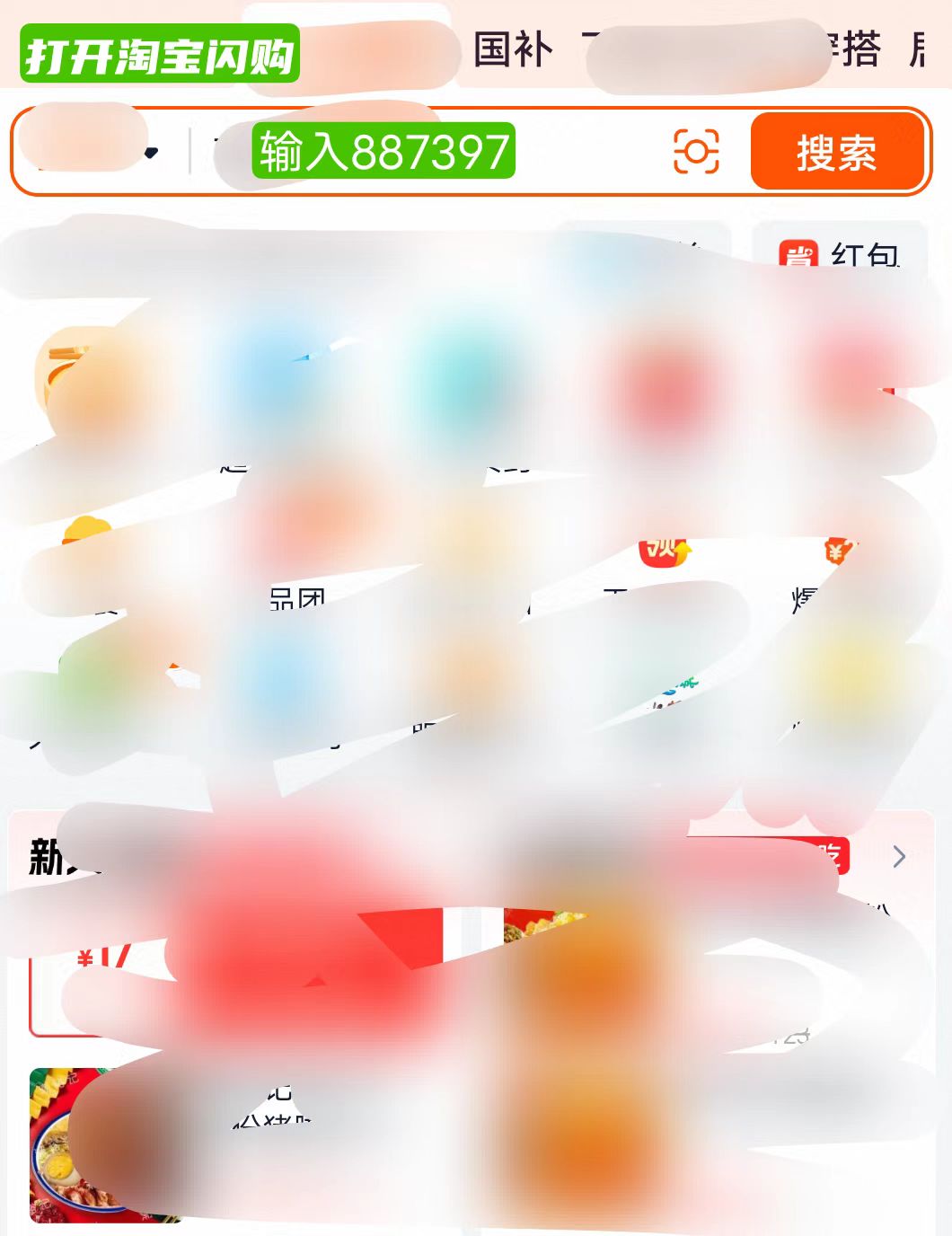
Task: Open the 红包 shortcut
Action: (840, 255)
